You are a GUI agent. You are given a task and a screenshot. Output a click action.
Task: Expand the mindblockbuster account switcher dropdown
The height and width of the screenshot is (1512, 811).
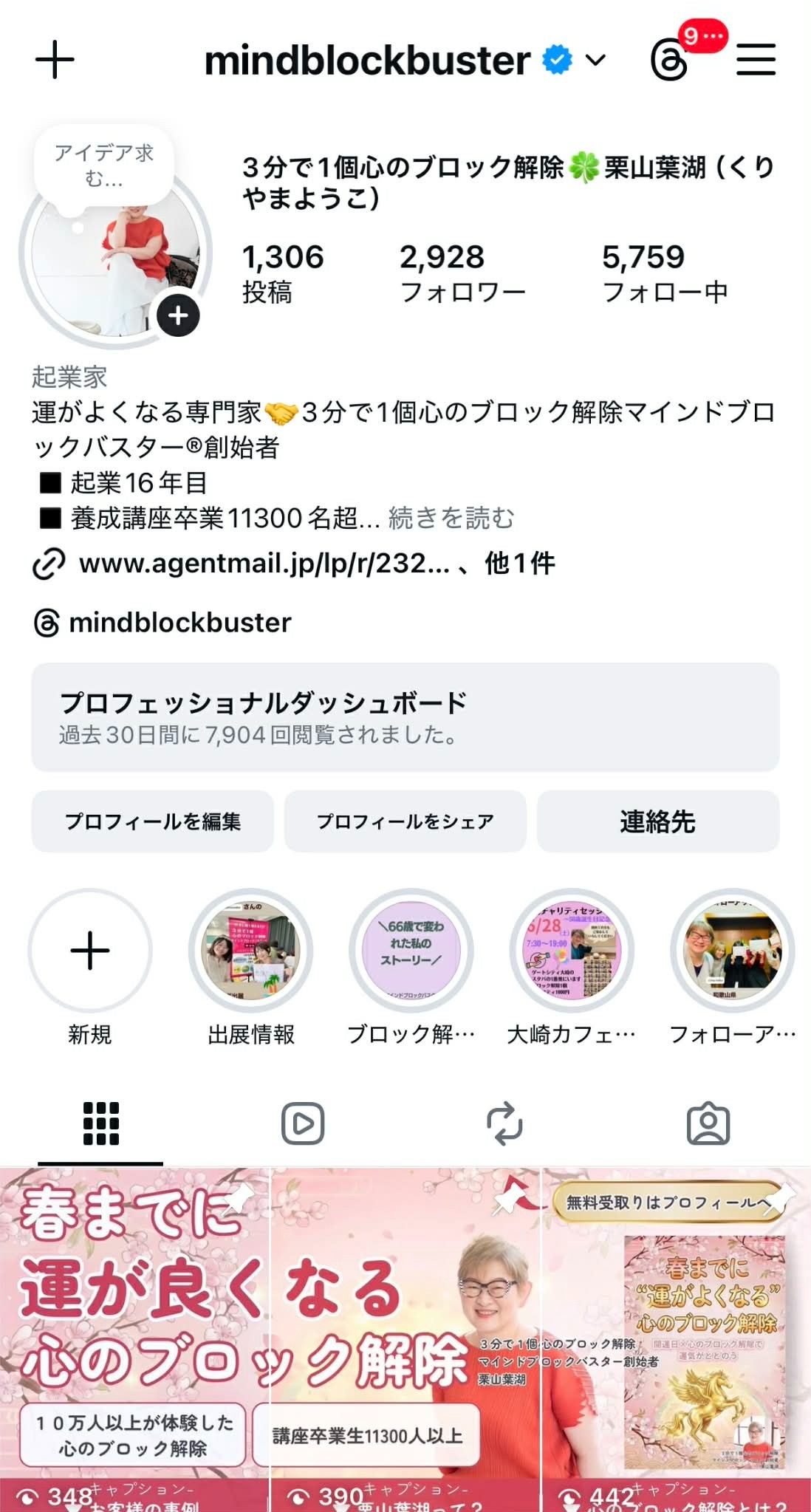[595, 60]
